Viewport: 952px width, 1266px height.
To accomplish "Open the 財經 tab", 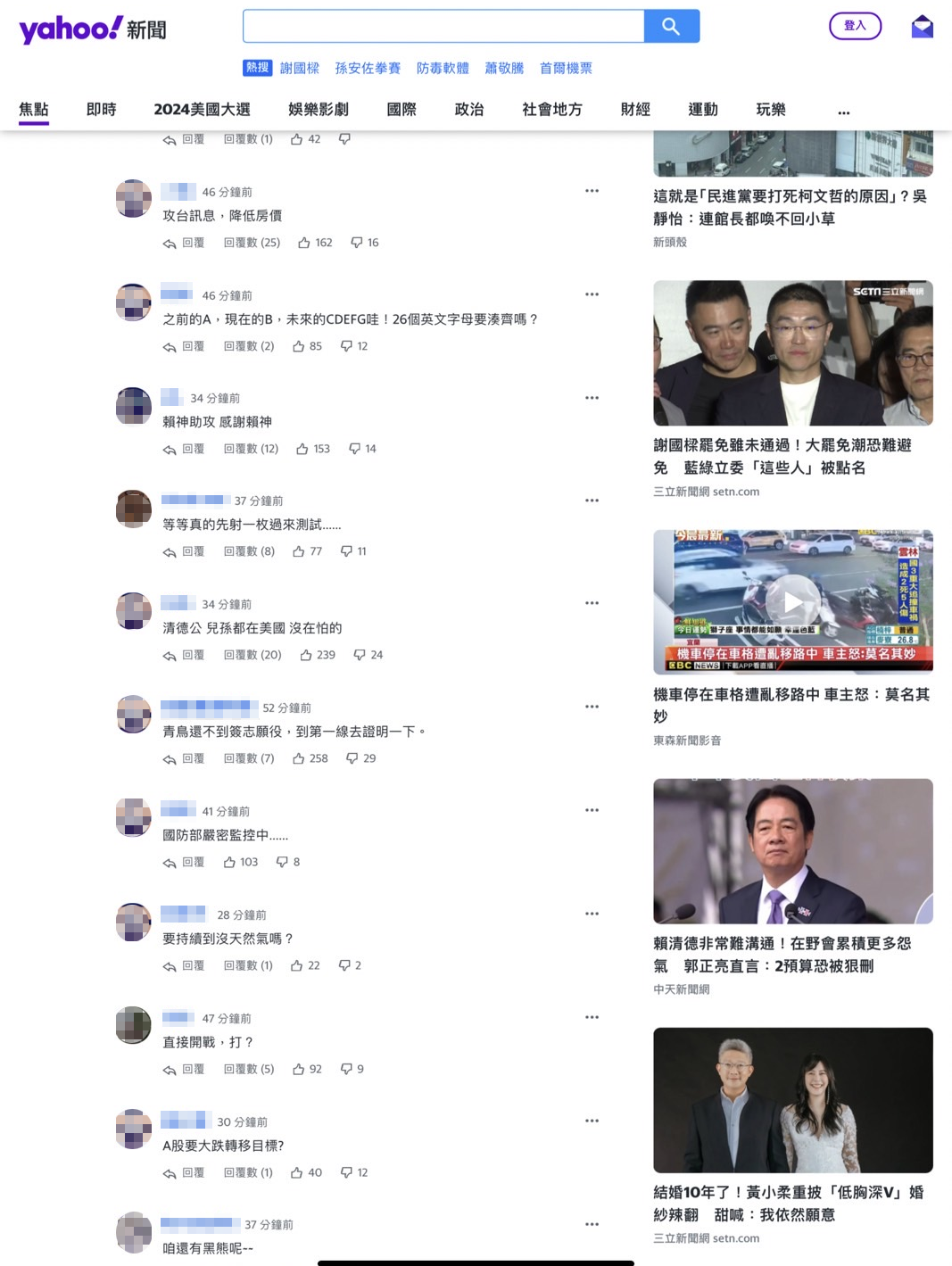I will [x=634, y=110].
